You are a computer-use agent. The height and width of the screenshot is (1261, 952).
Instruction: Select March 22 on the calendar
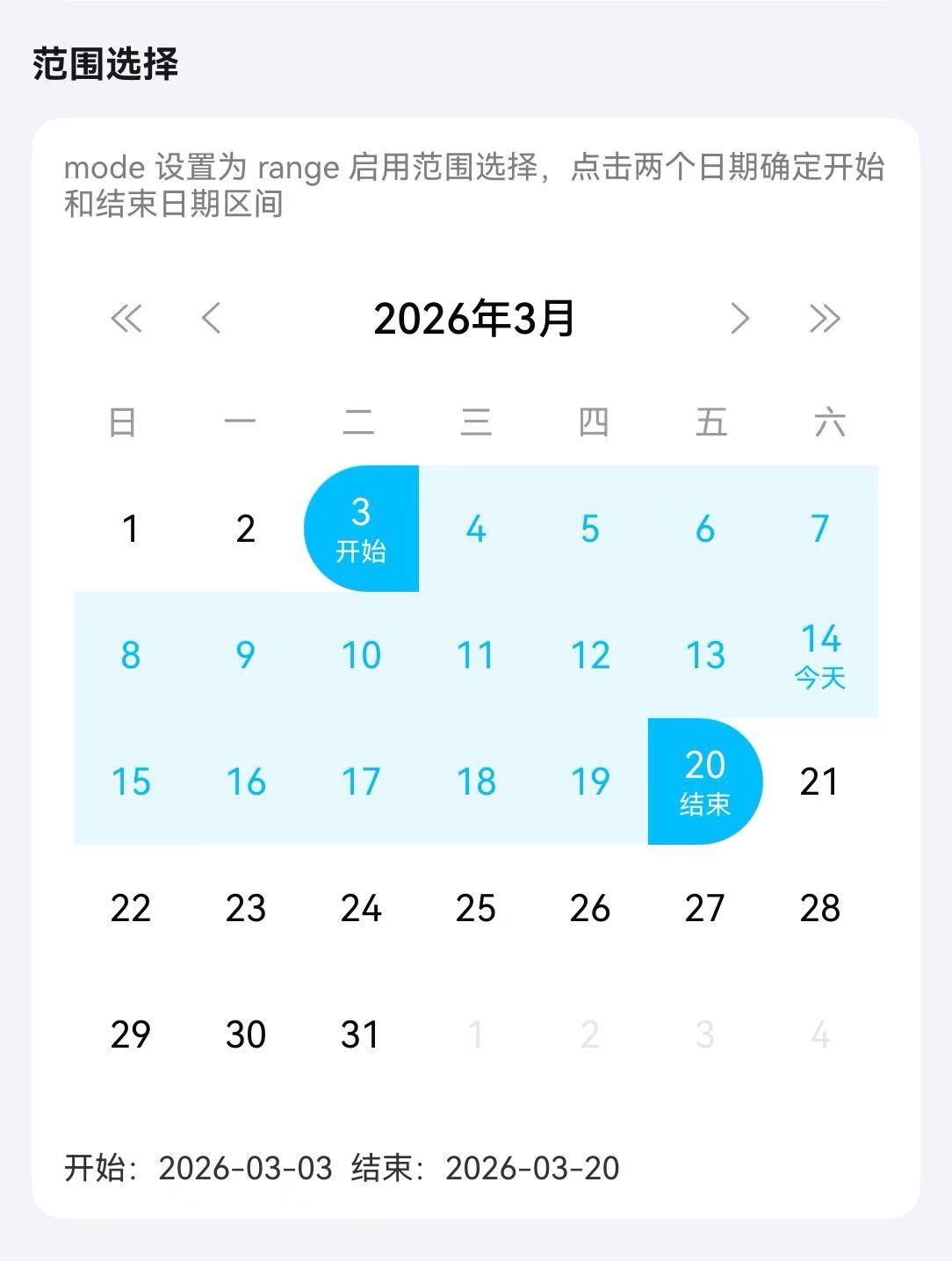pos(131,908)
